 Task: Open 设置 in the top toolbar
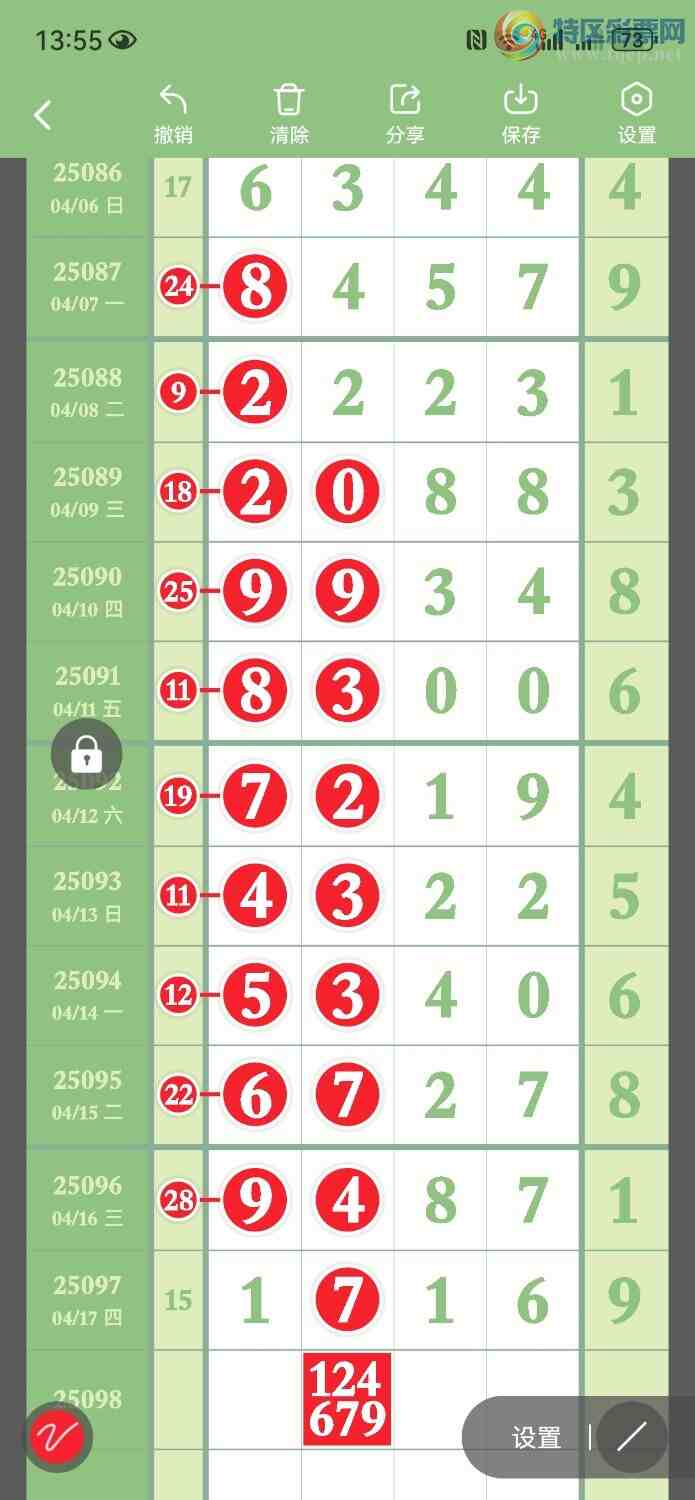(636, 114)
